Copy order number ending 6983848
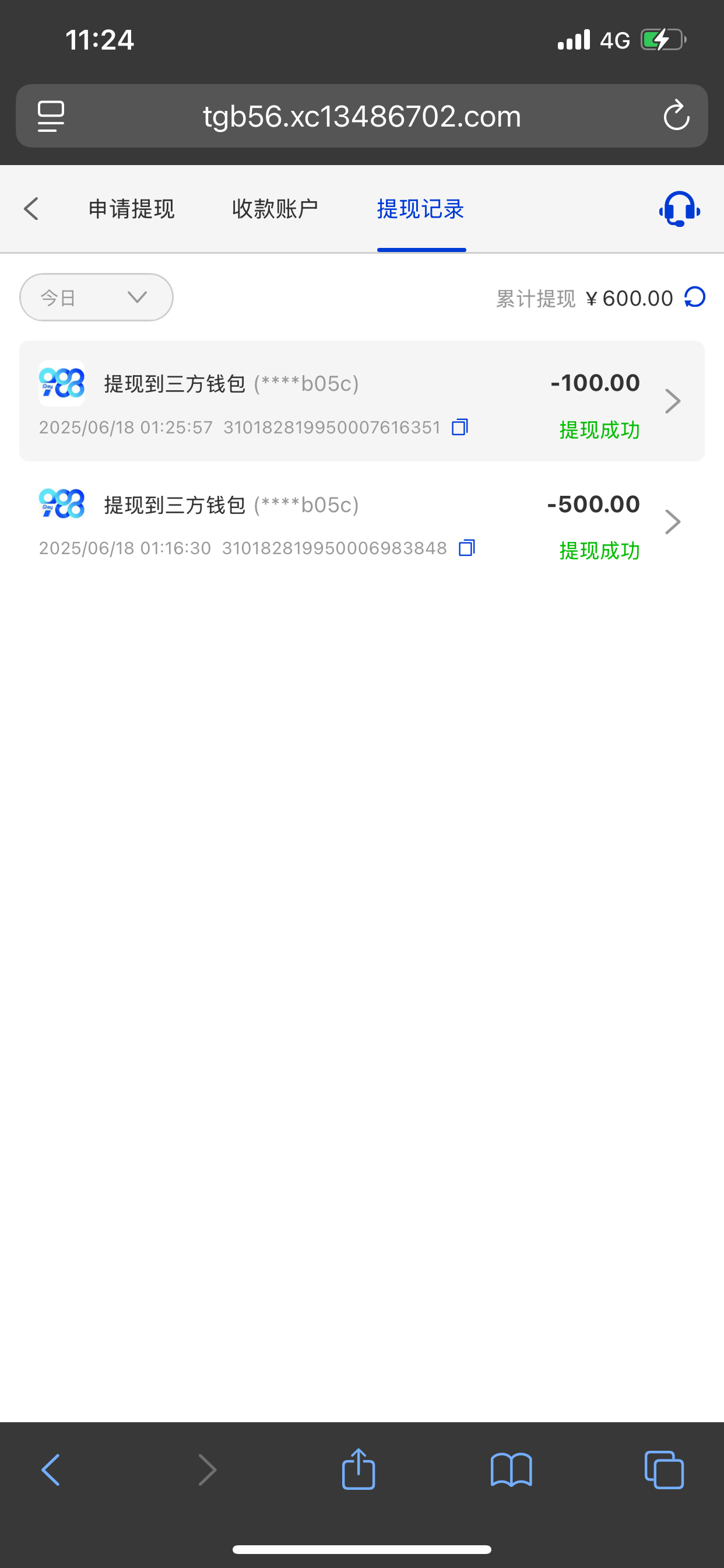The height and width of the screenshot is (1568, 724). 467,548
